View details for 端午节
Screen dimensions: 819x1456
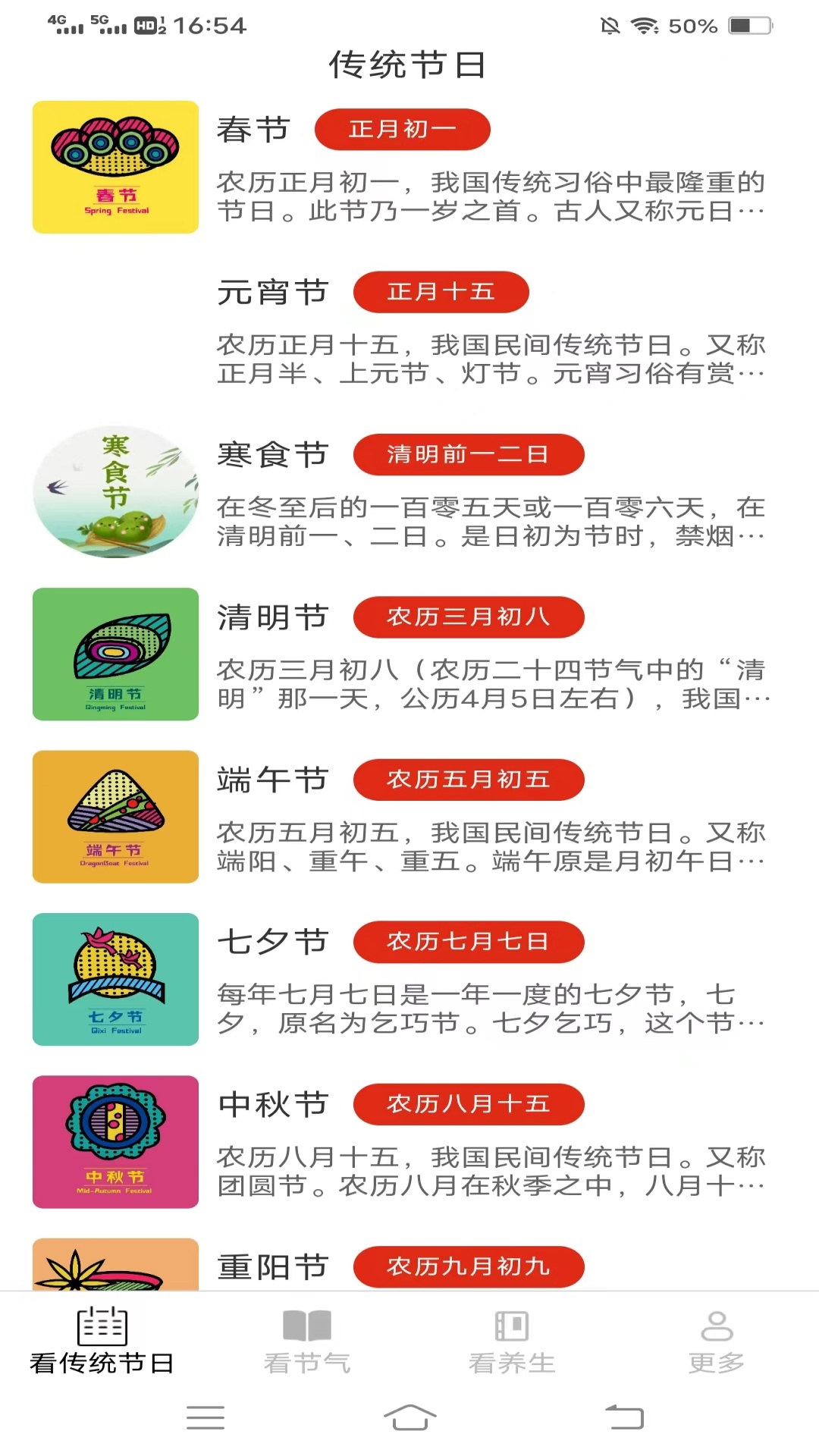(409, 817)
